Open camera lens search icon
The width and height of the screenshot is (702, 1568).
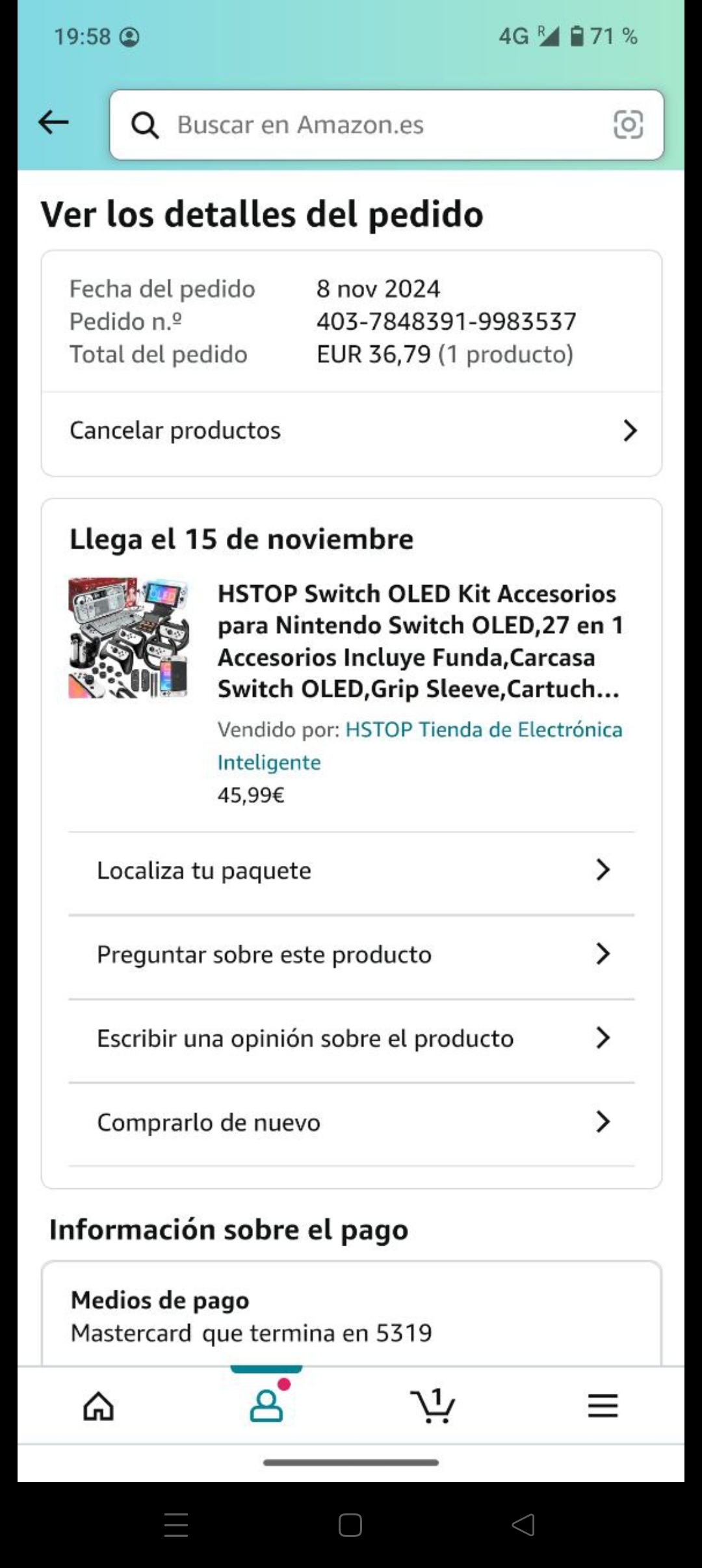click(x=628, y=125)
